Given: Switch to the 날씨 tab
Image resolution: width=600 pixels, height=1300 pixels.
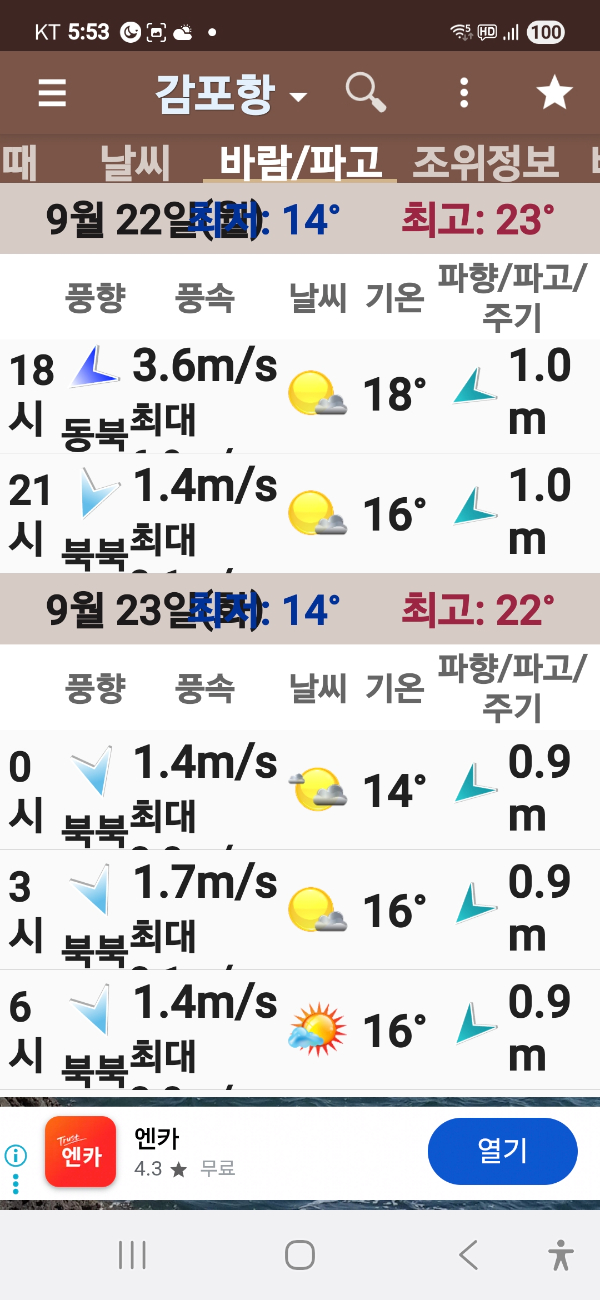Looking at the screenshot, I should [135, 162].
